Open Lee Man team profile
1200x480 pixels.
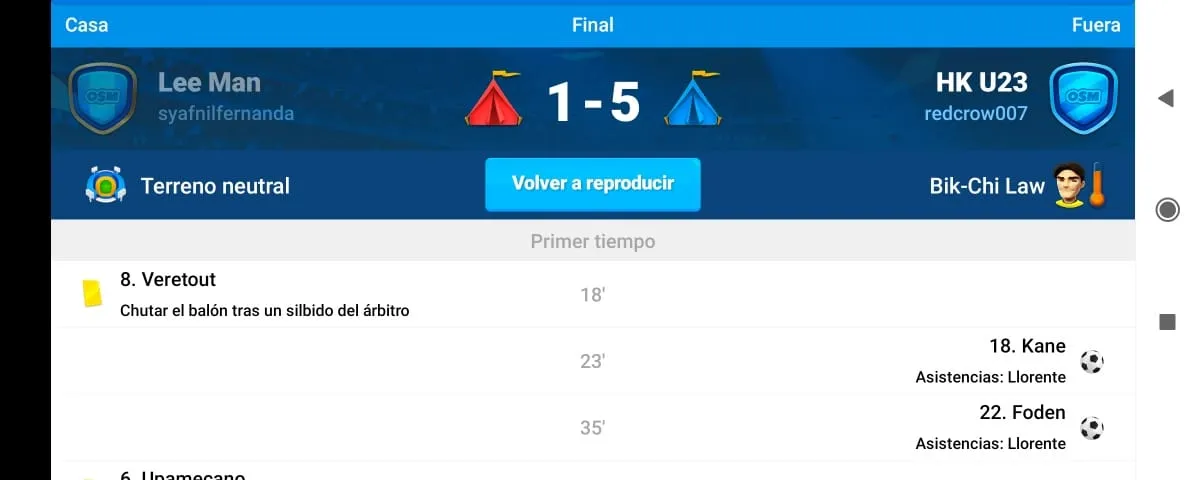[x=209, y=83]
